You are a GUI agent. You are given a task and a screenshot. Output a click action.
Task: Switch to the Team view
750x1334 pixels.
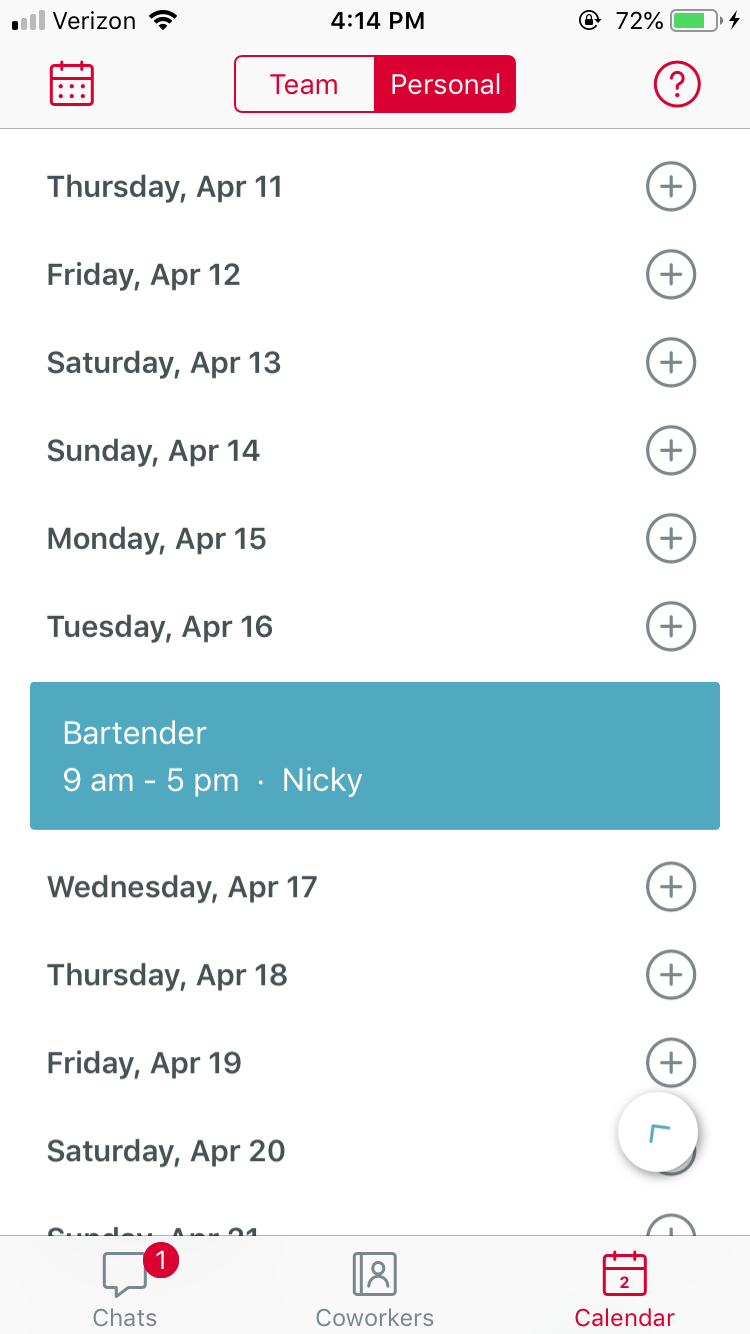click(x=304, y=84)
